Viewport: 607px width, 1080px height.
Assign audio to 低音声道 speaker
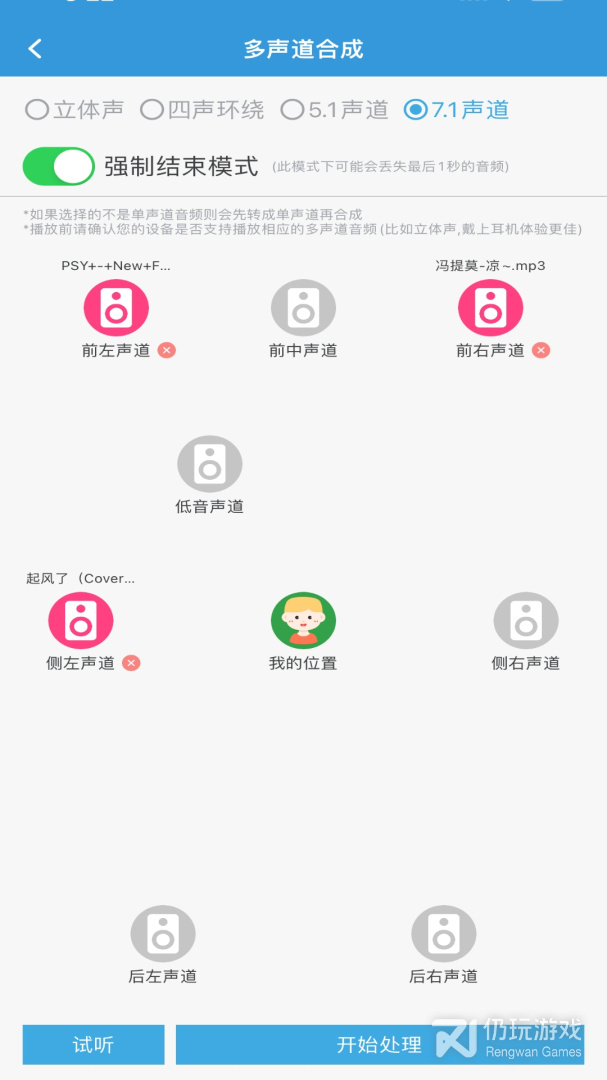(209, 464)
